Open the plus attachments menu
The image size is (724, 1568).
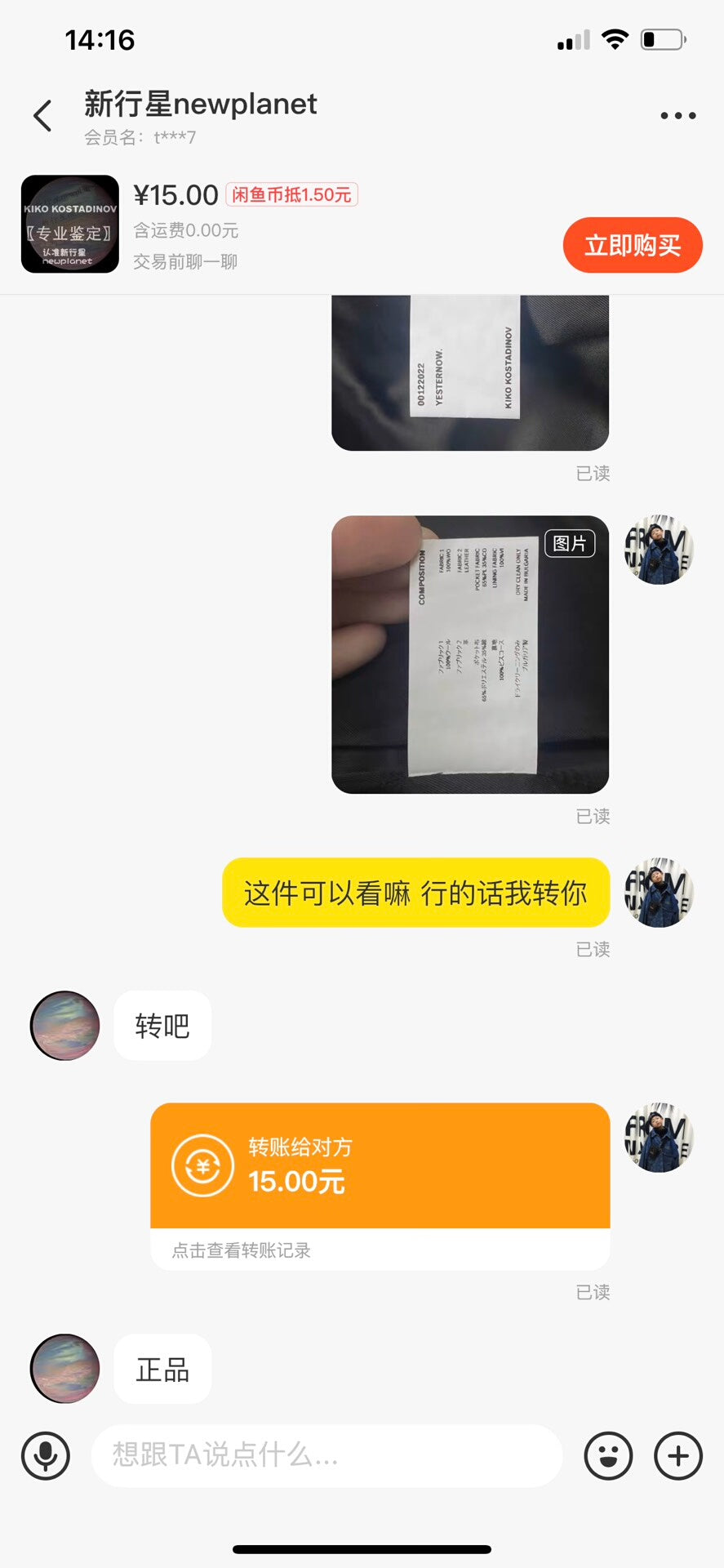point(677,1455)
